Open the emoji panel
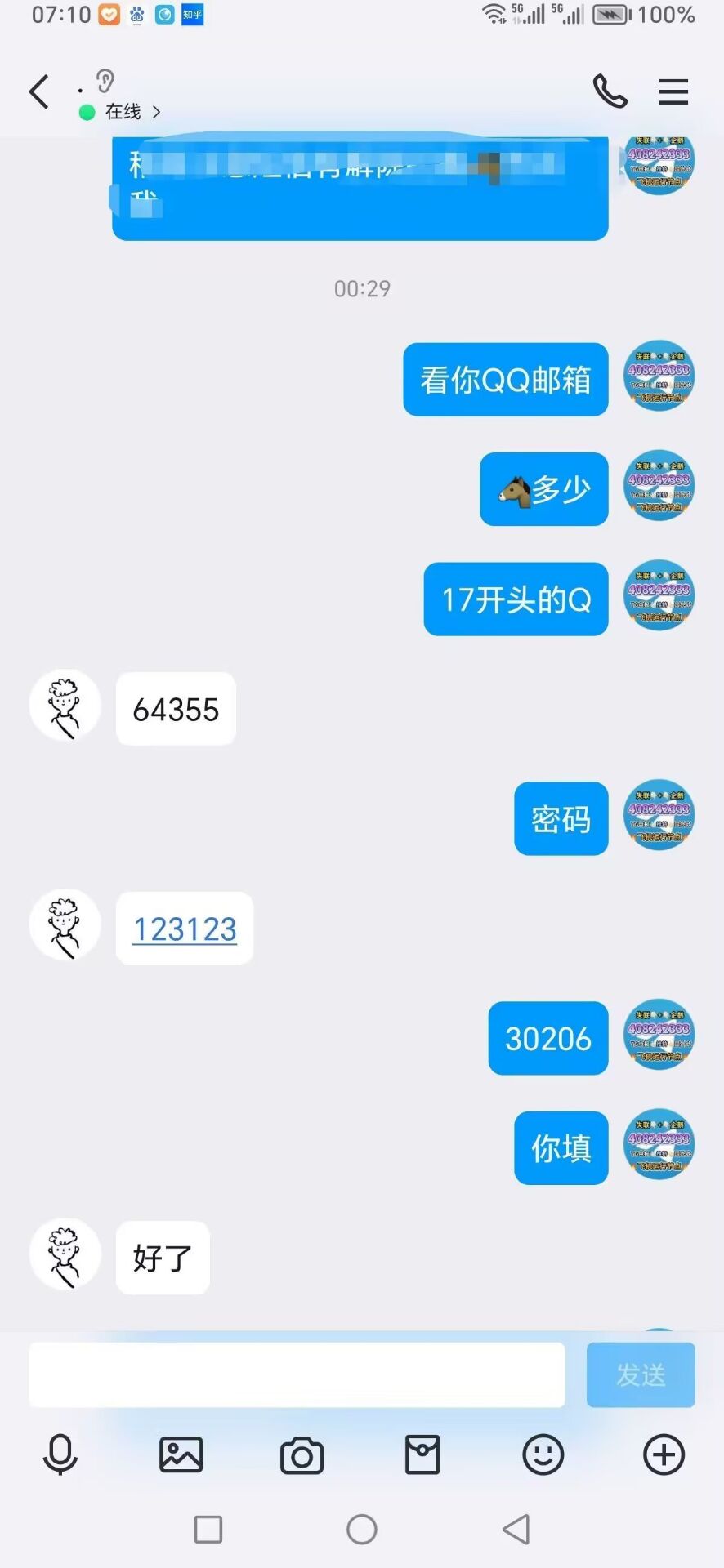The height and width of the screenshot is (1568, 724). click(543, 1454)
